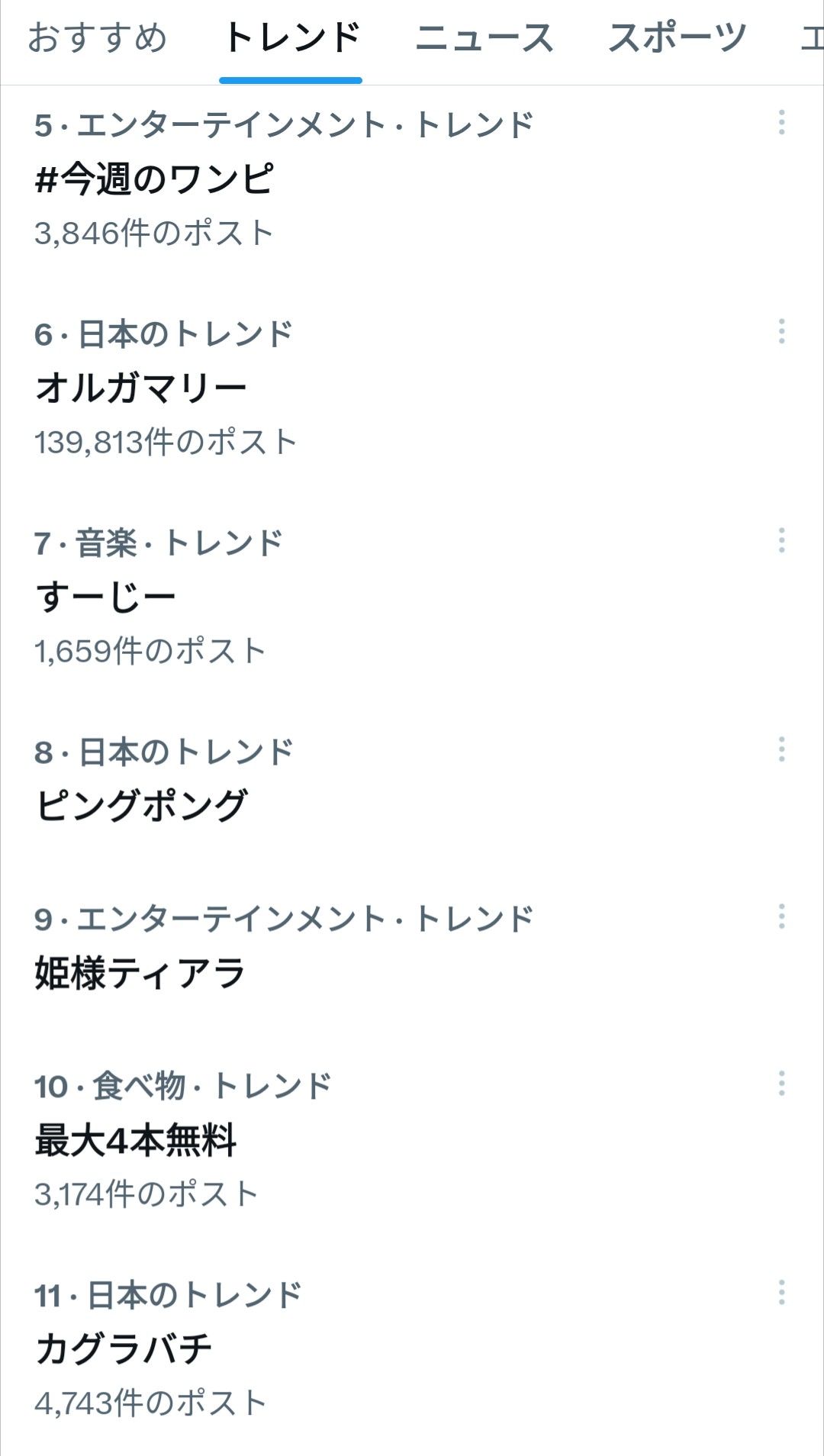824x1456 pixels.
Task: Go to the スポーツ tab
Action: (x=677, y=38)
